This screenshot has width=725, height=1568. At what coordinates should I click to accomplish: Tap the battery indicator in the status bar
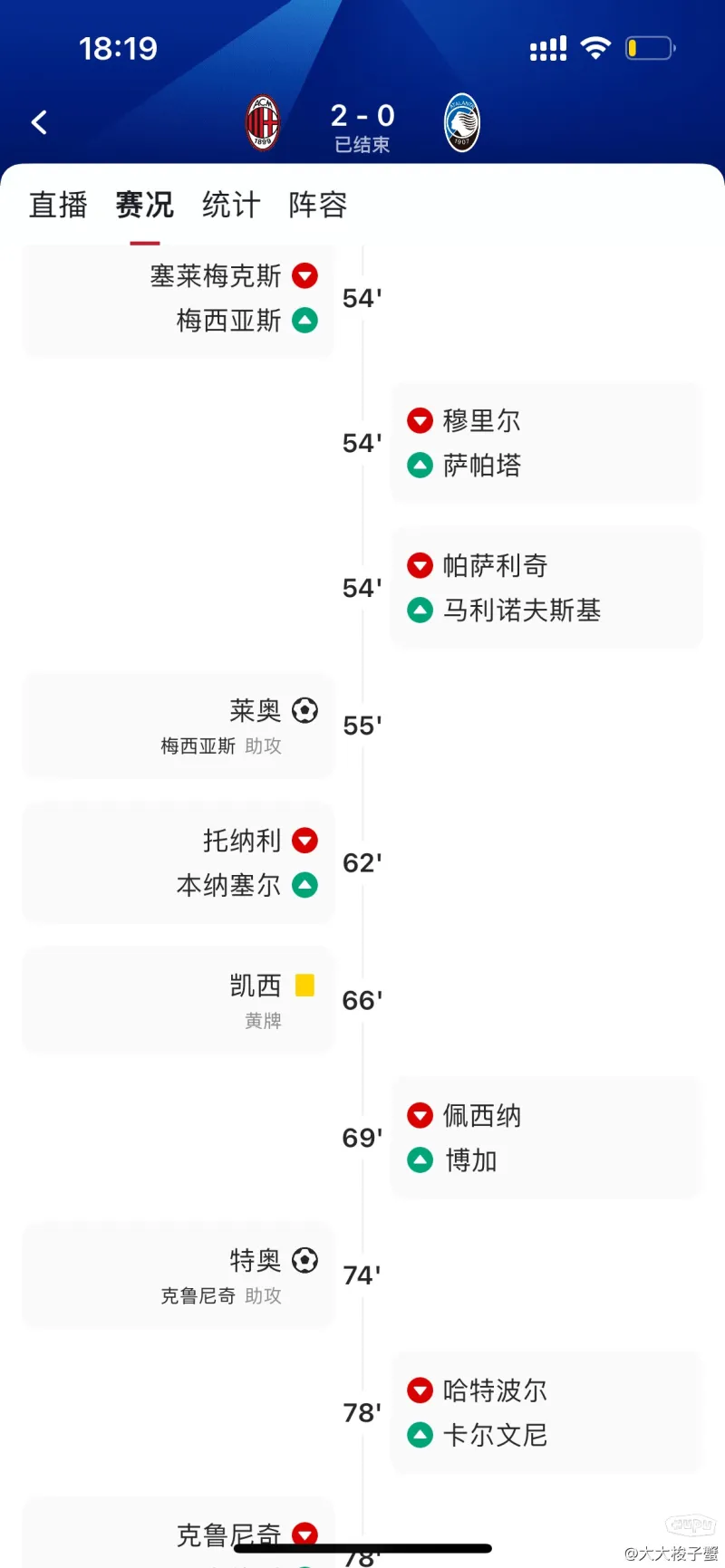(651, 49)
